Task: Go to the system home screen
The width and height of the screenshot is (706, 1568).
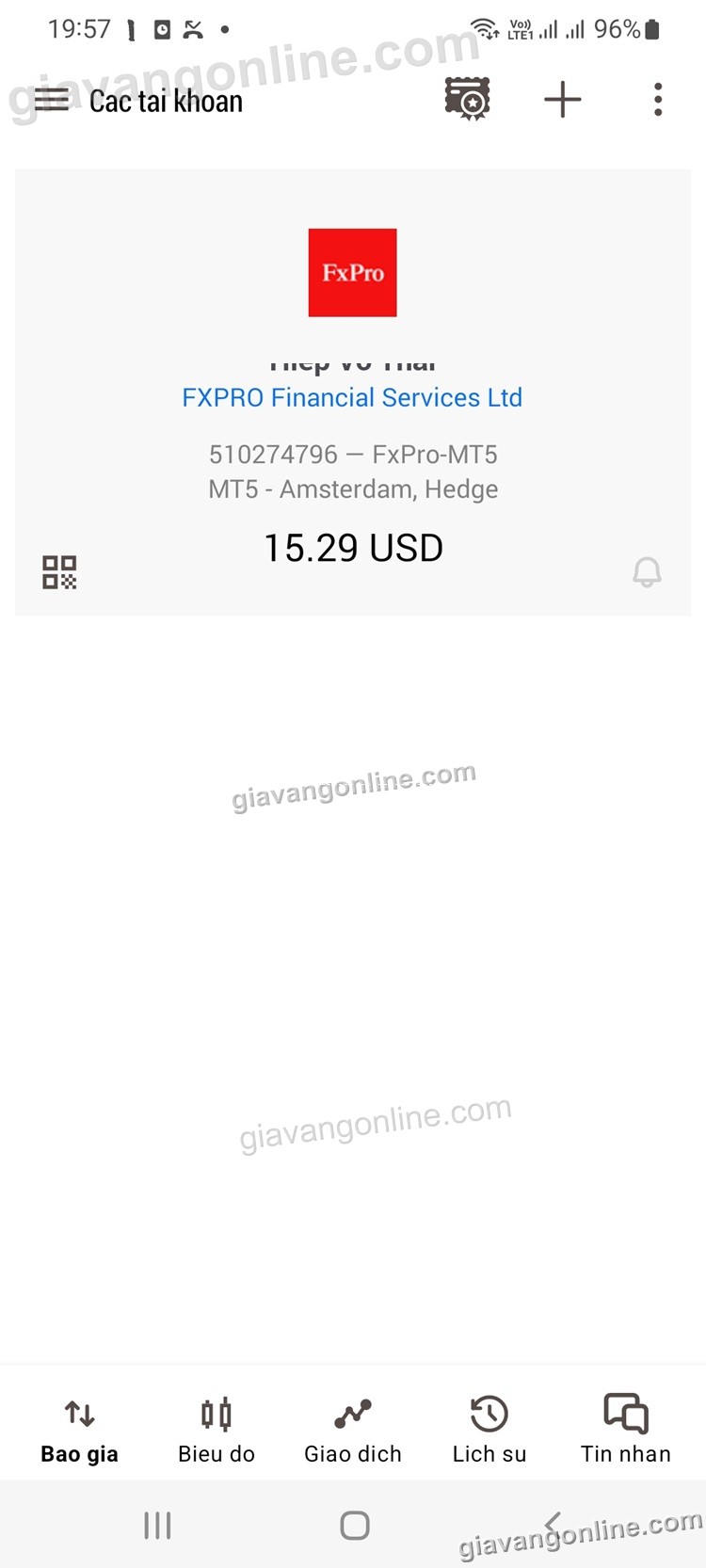Action: 354,1526
